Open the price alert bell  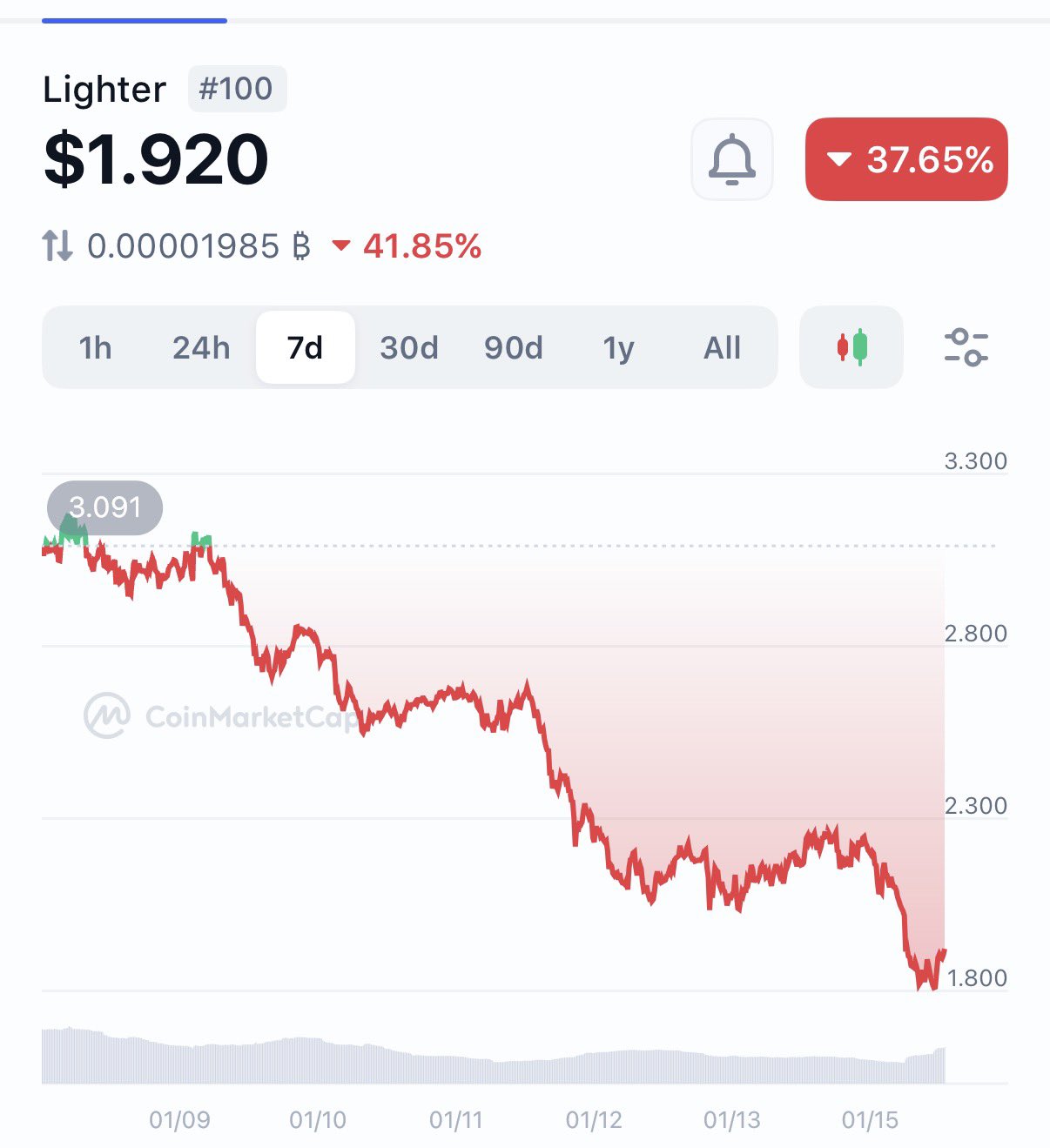coord(732,159)
